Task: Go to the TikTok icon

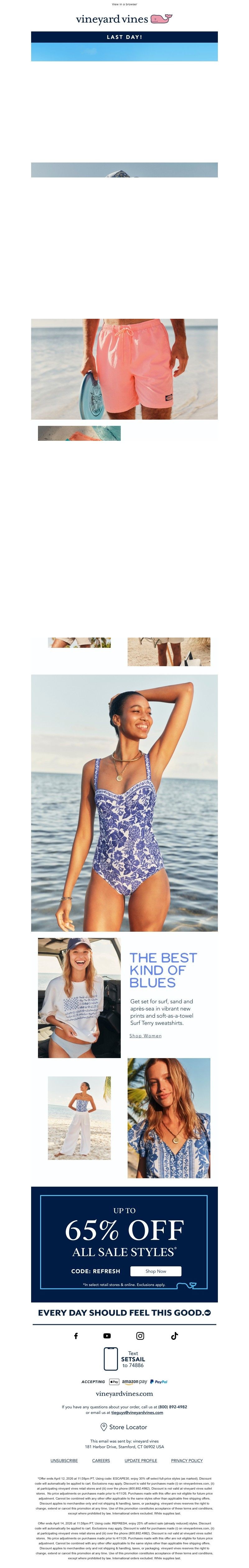Action: coord(174,1335)
